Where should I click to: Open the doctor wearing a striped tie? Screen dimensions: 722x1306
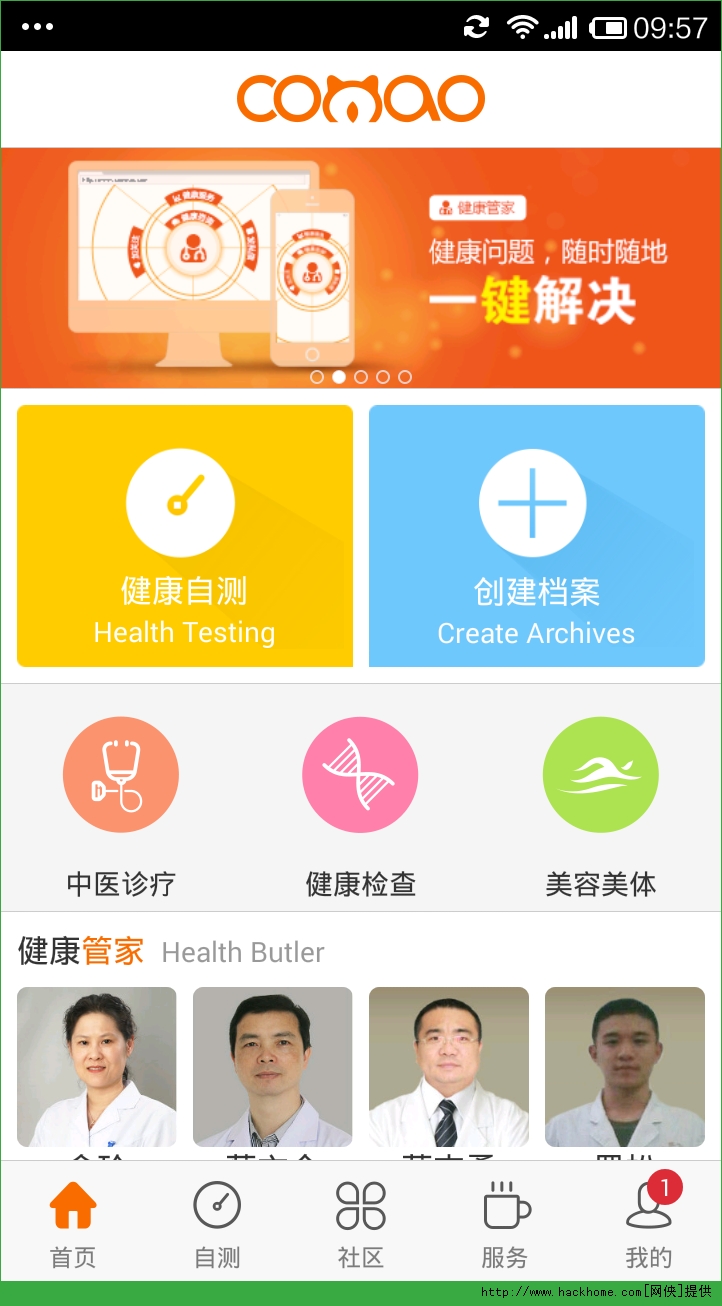tap(449, 1066)
